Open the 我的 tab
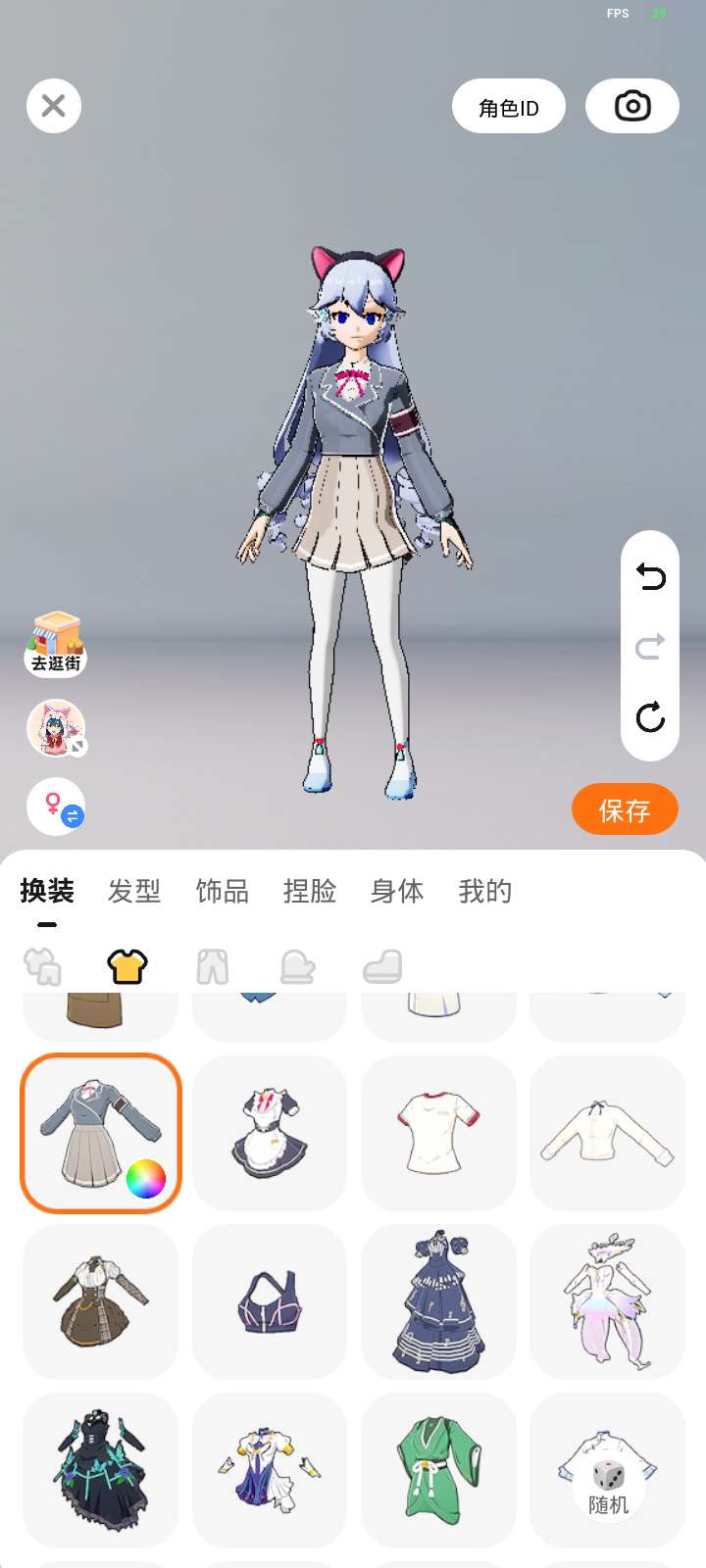 pyautogui.click(x=485, y=891)
